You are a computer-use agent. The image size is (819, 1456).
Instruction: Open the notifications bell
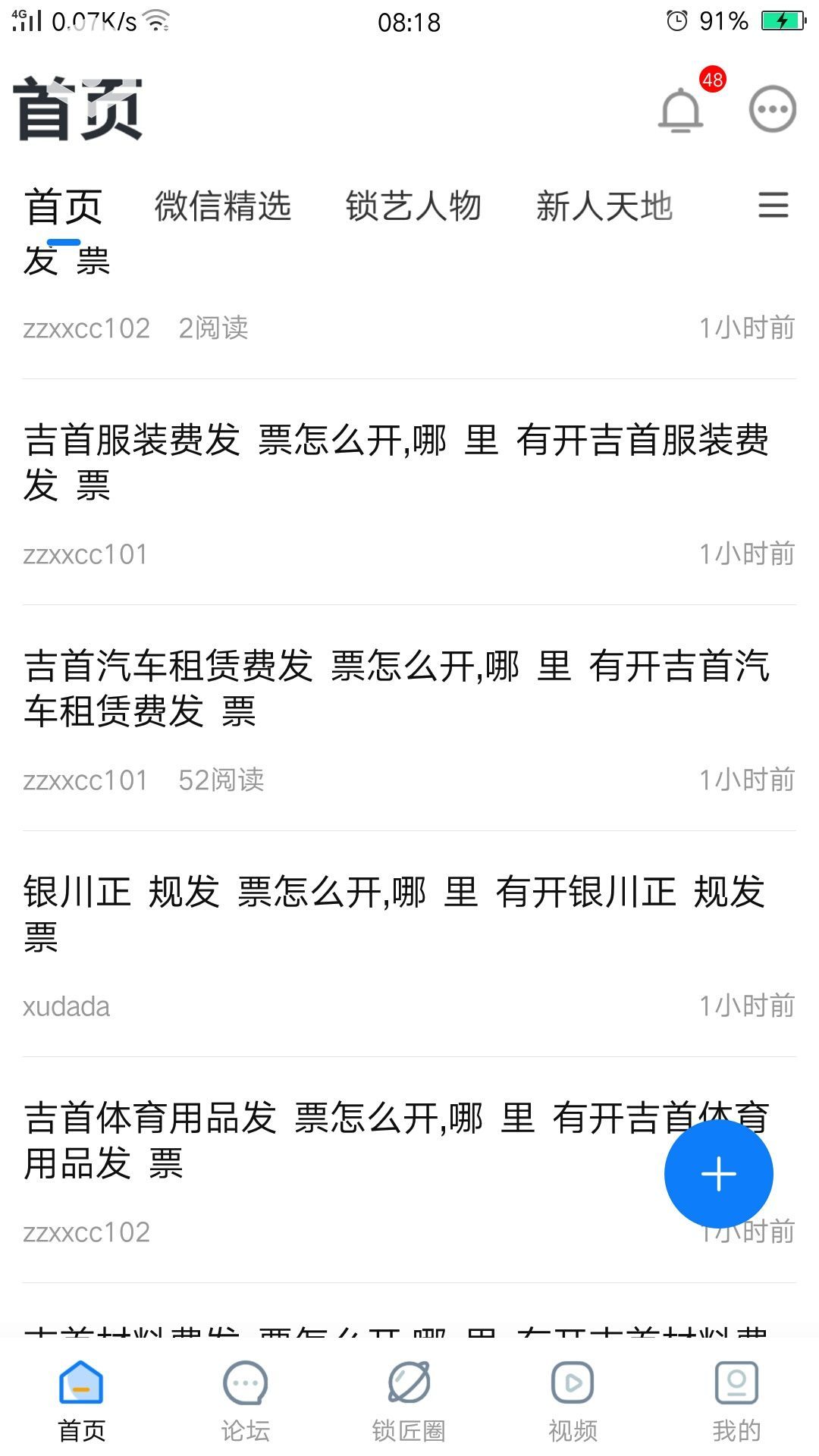(680, 111)
